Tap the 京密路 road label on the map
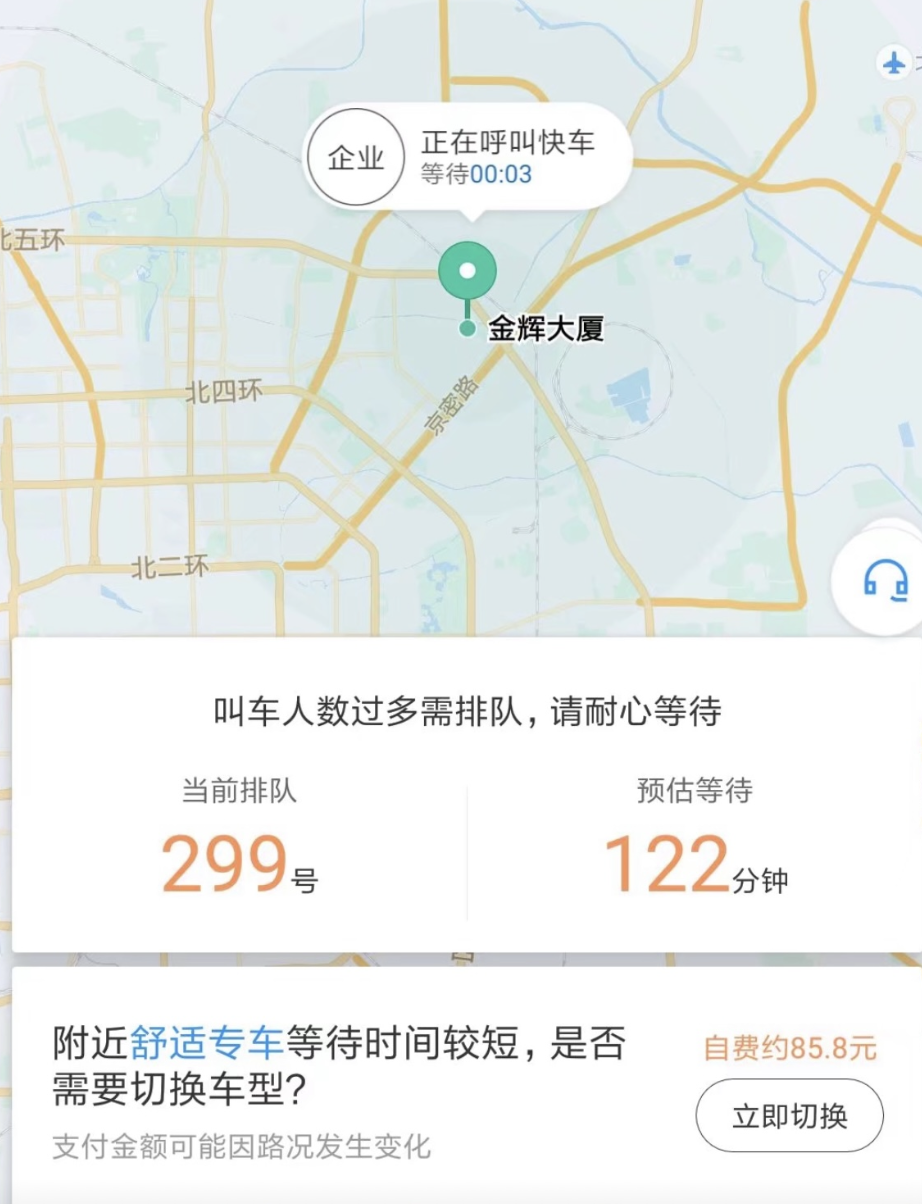This screenshot has width=922, height=1204. click(x=452, y=404)
